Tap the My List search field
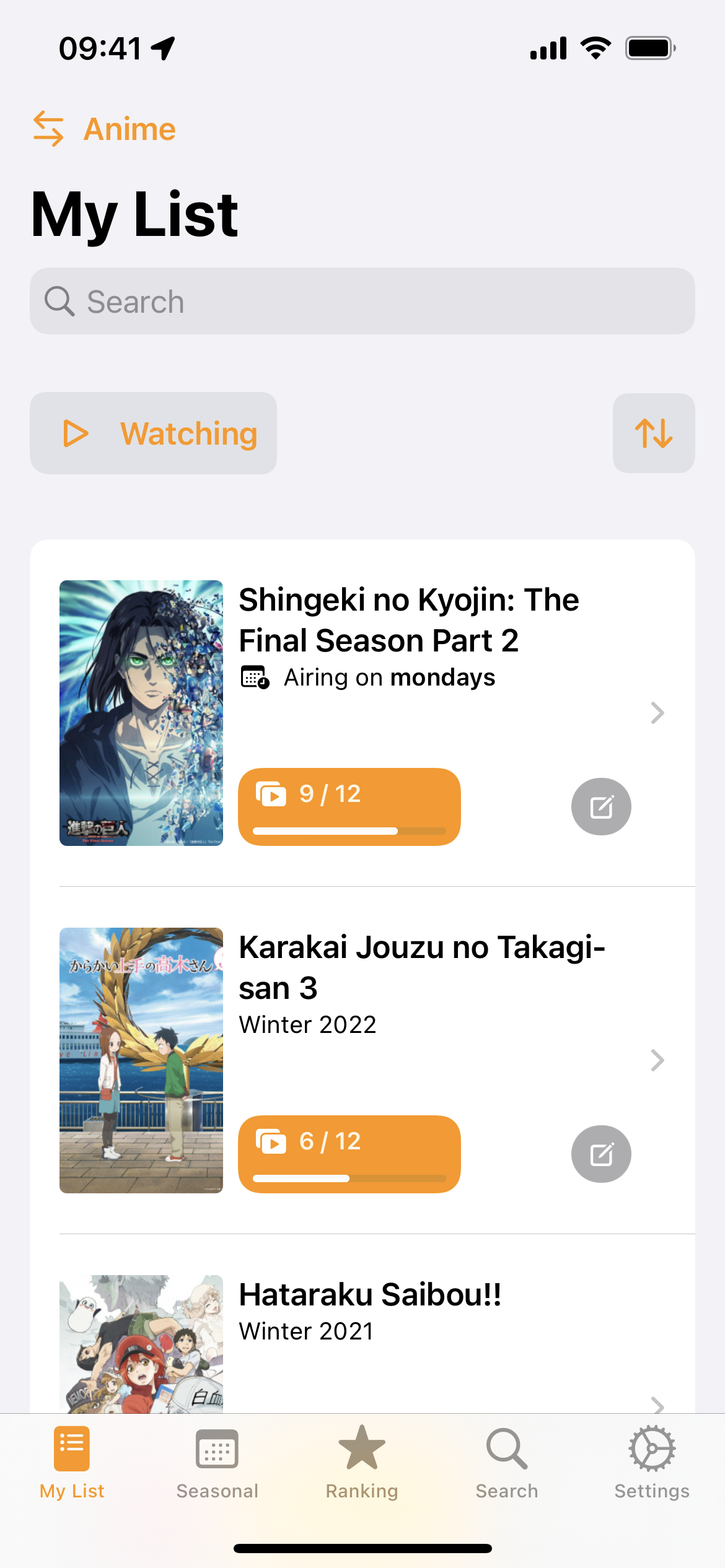Screen dimensions: 725x1568 click(x=362, y=302)
